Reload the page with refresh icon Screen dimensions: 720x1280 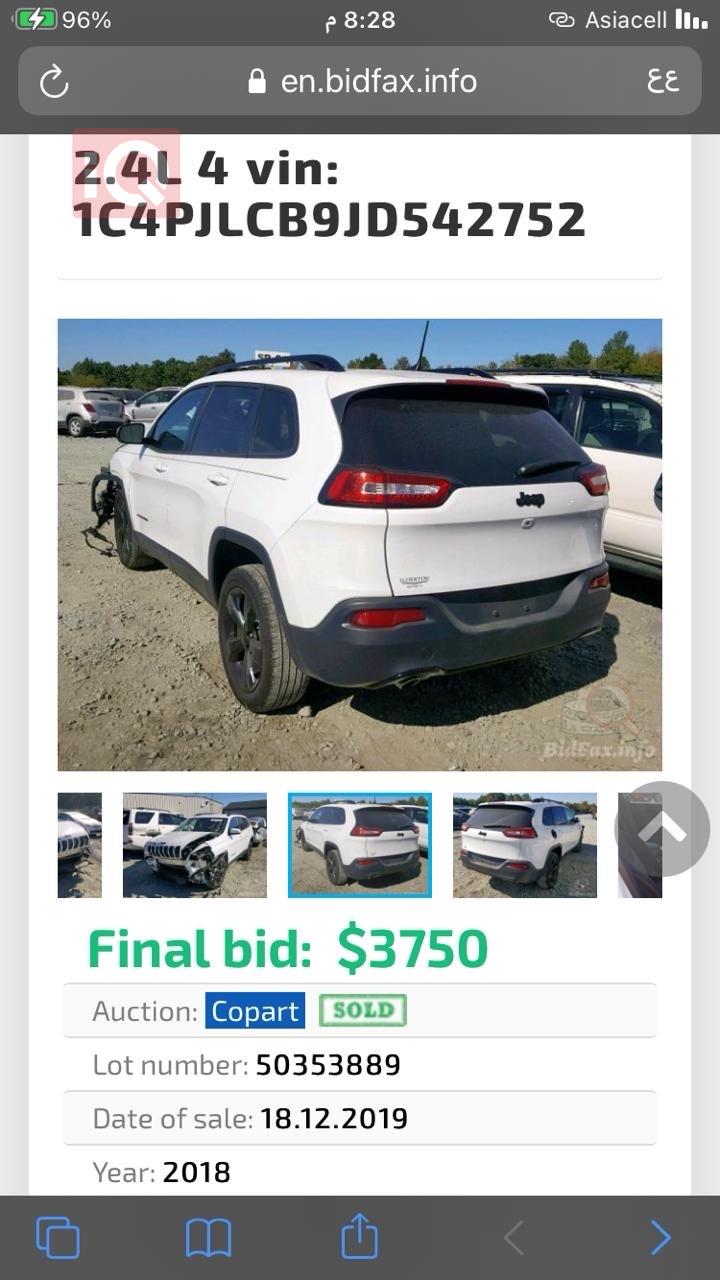tap(54, 81)
